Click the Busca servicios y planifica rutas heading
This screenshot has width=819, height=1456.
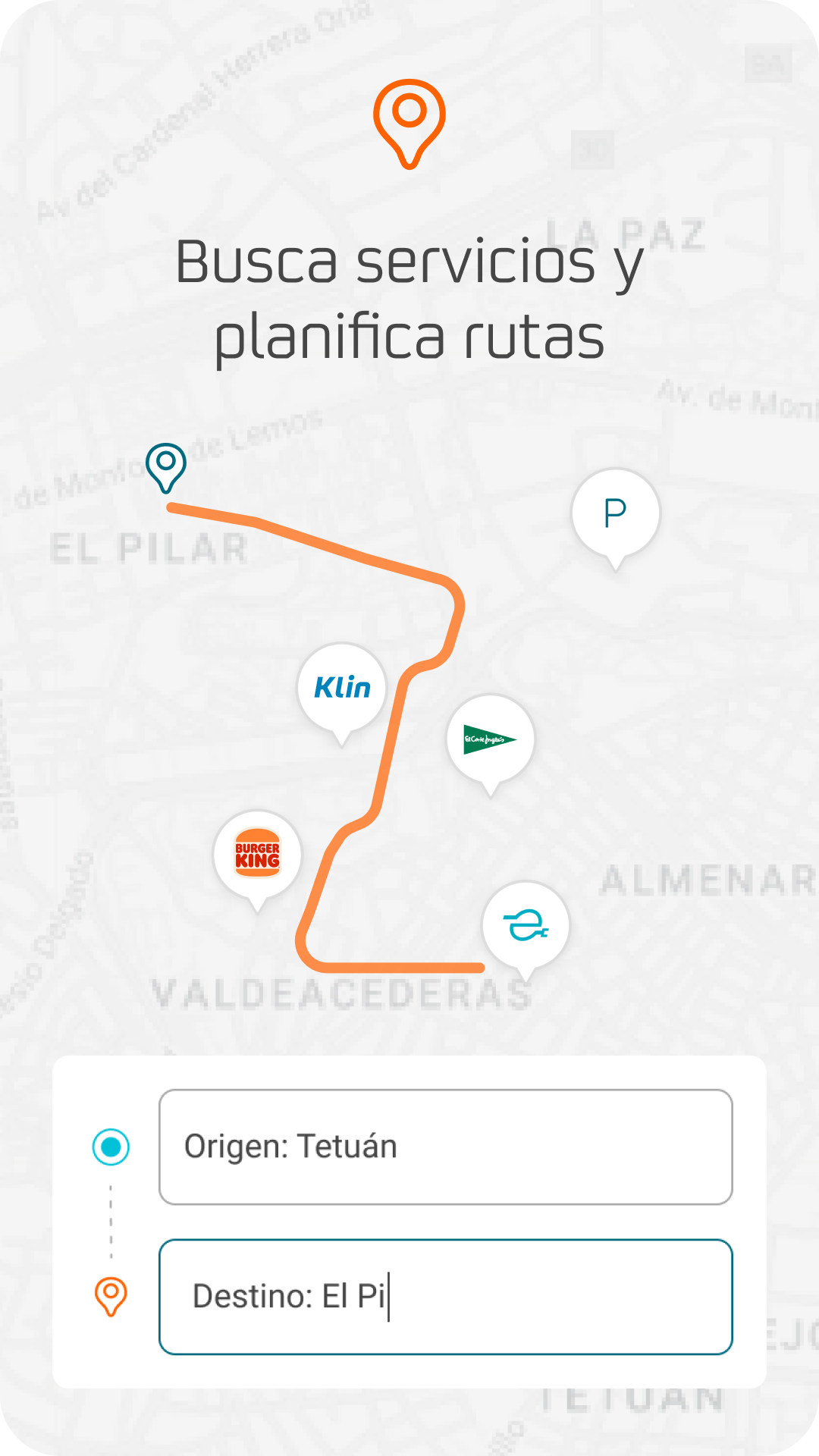(409, 300)
